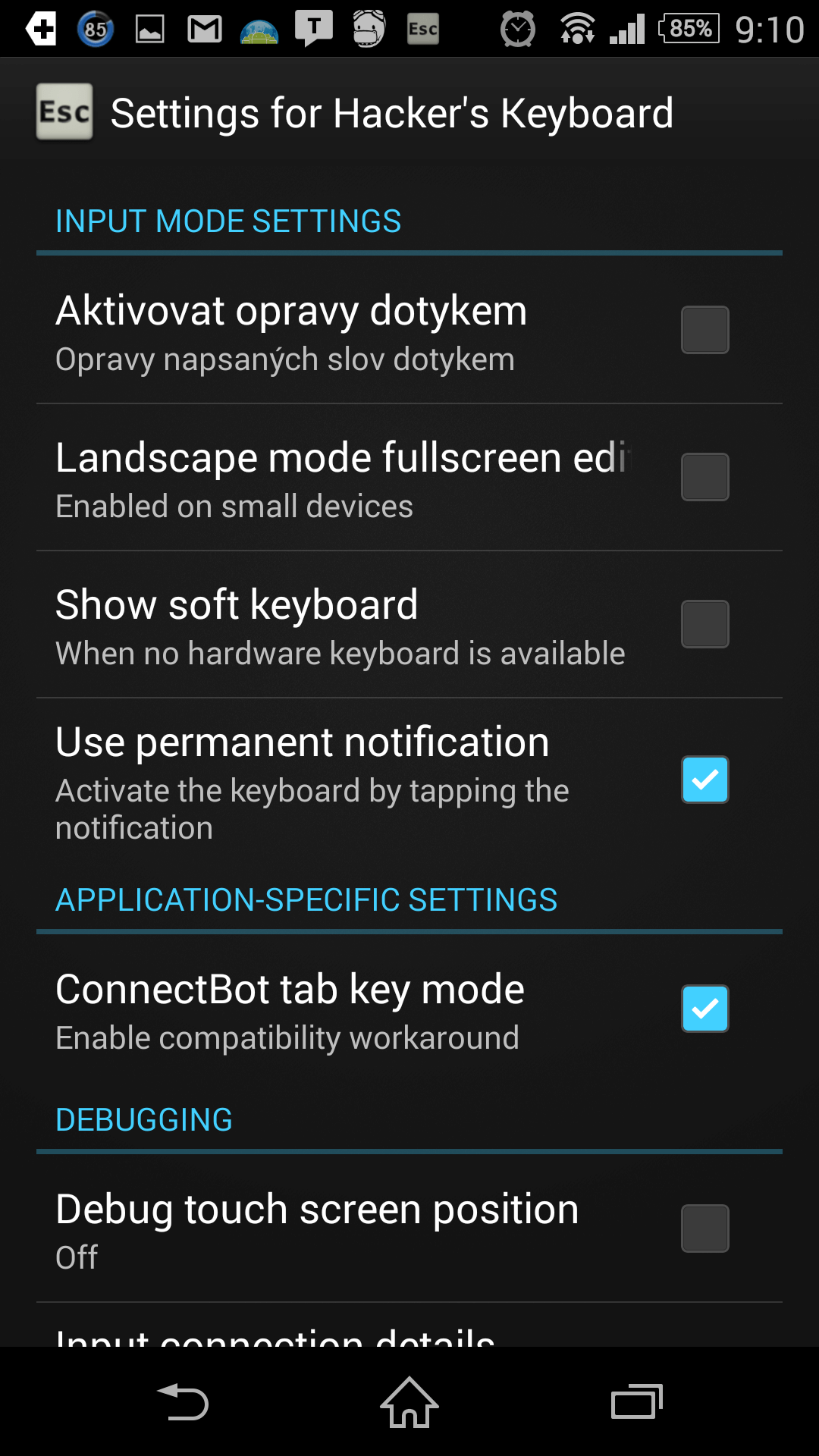Tap the Esc icon in the header
Viewport: 819px width, 1456px height.
click(64, 112)
